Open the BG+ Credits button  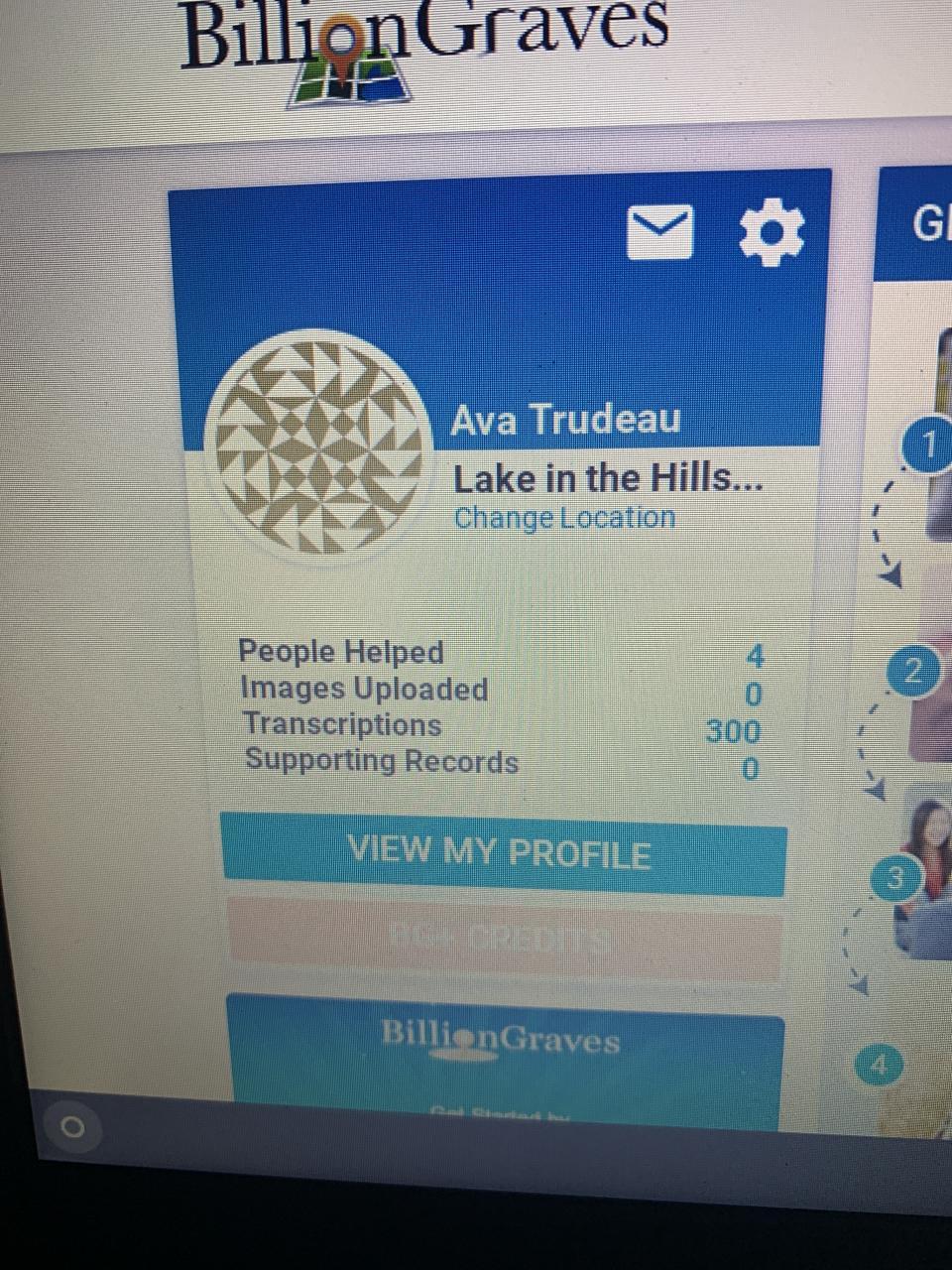[503, 938]
